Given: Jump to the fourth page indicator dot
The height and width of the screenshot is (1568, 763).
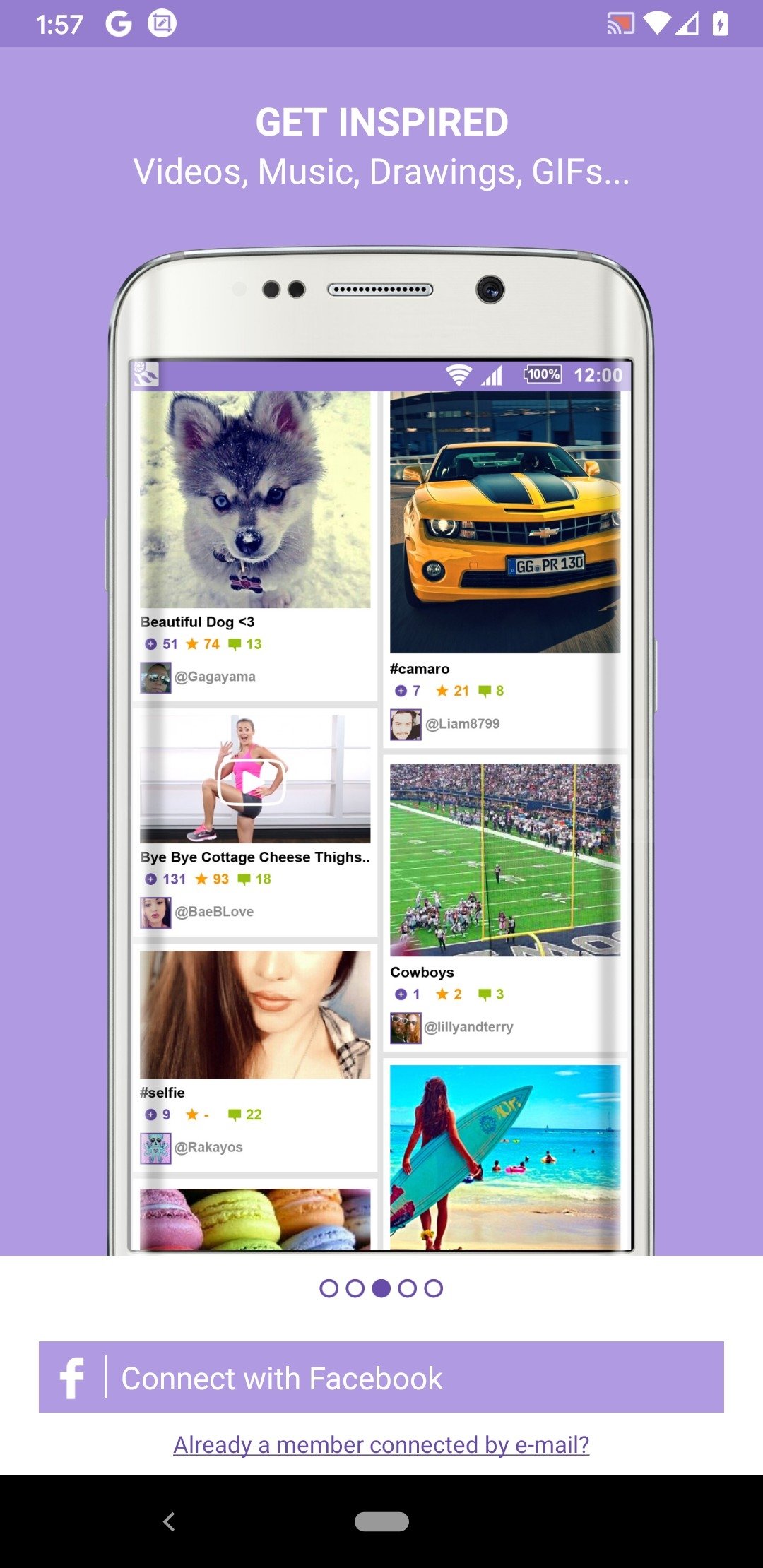Looking at the screenshot, I should pos(408,1288).
